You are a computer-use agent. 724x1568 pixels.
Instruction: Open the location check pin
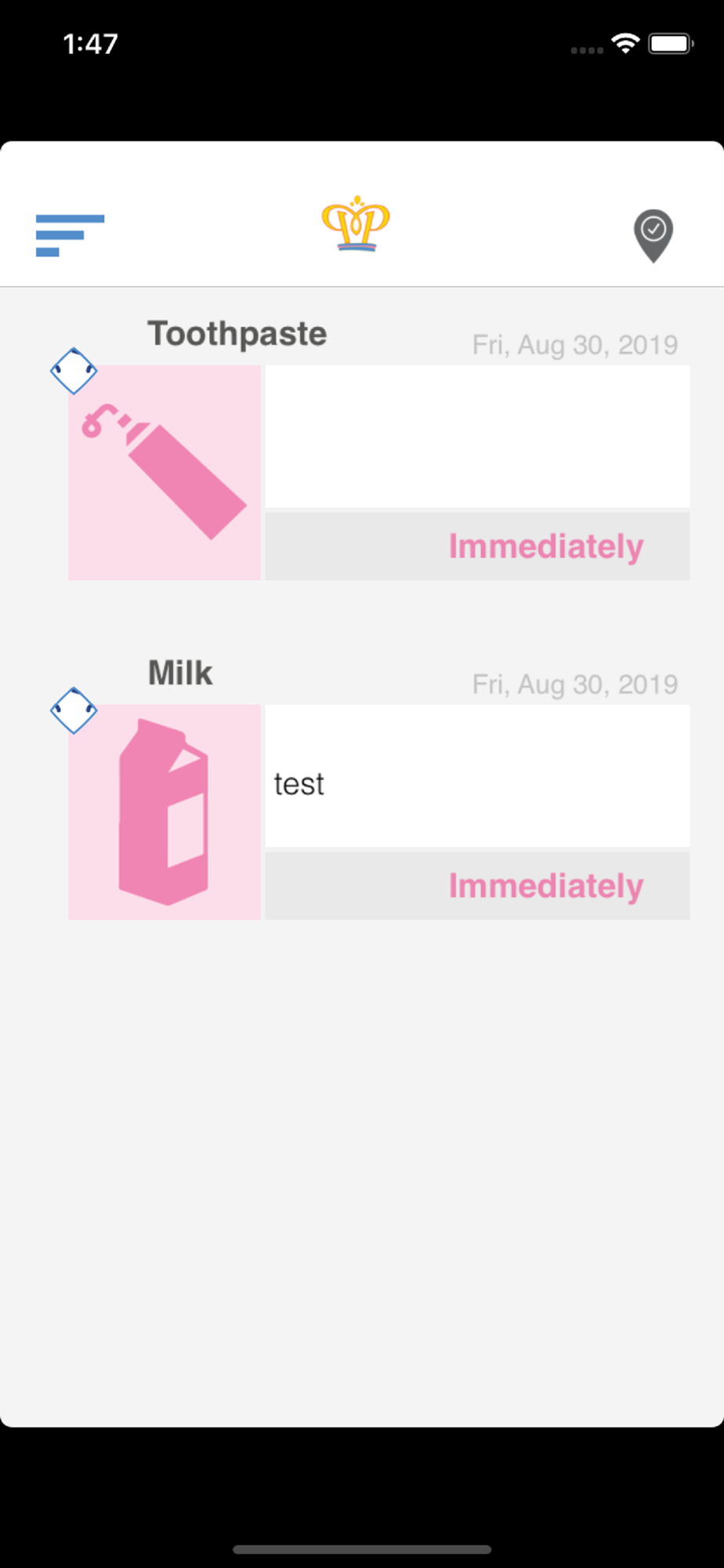[653, 234]
